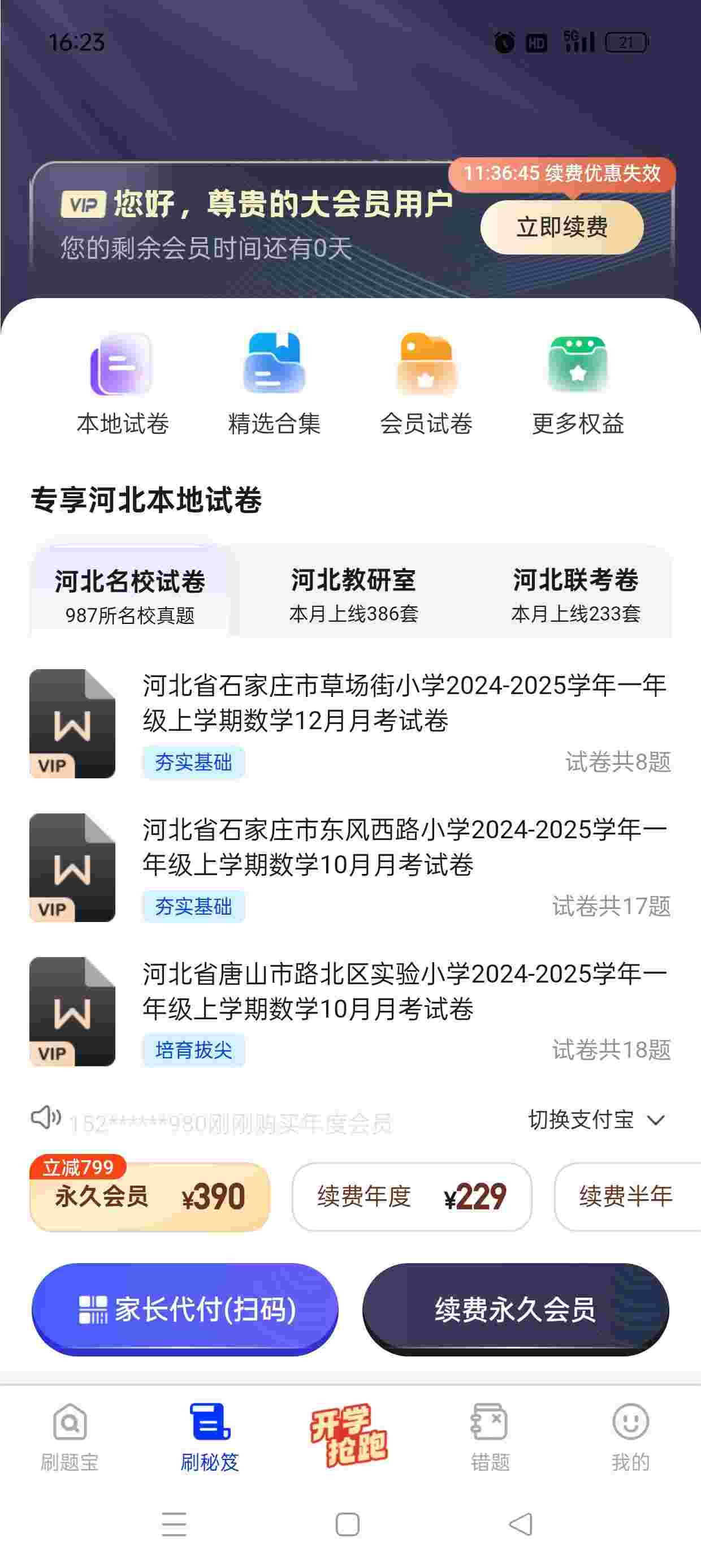
Task: Select the 永久会员 ¥390 plan
Action: click(150, 1197)
